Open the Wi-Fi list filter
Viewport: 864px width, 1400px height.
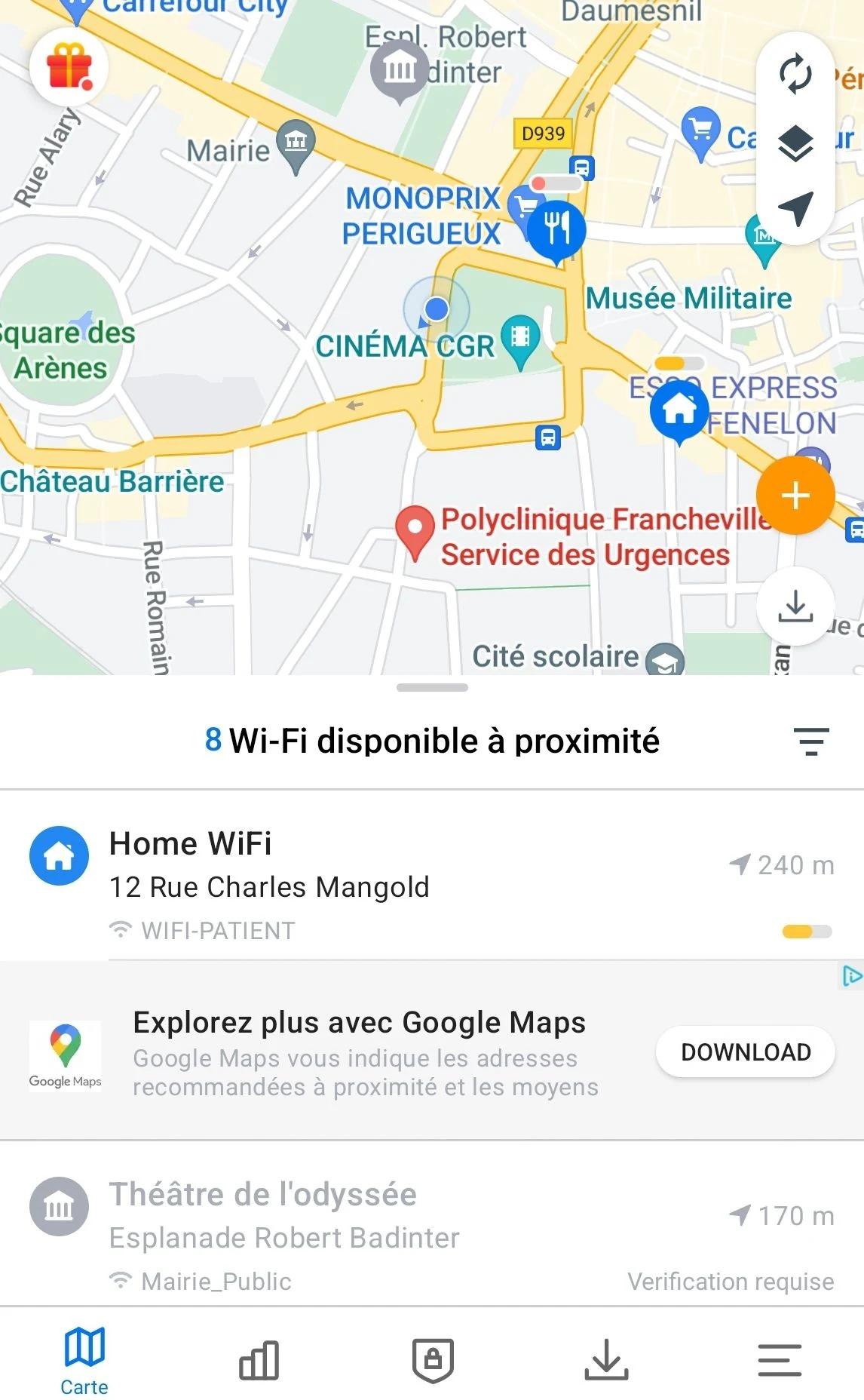(x=811, y=741)
